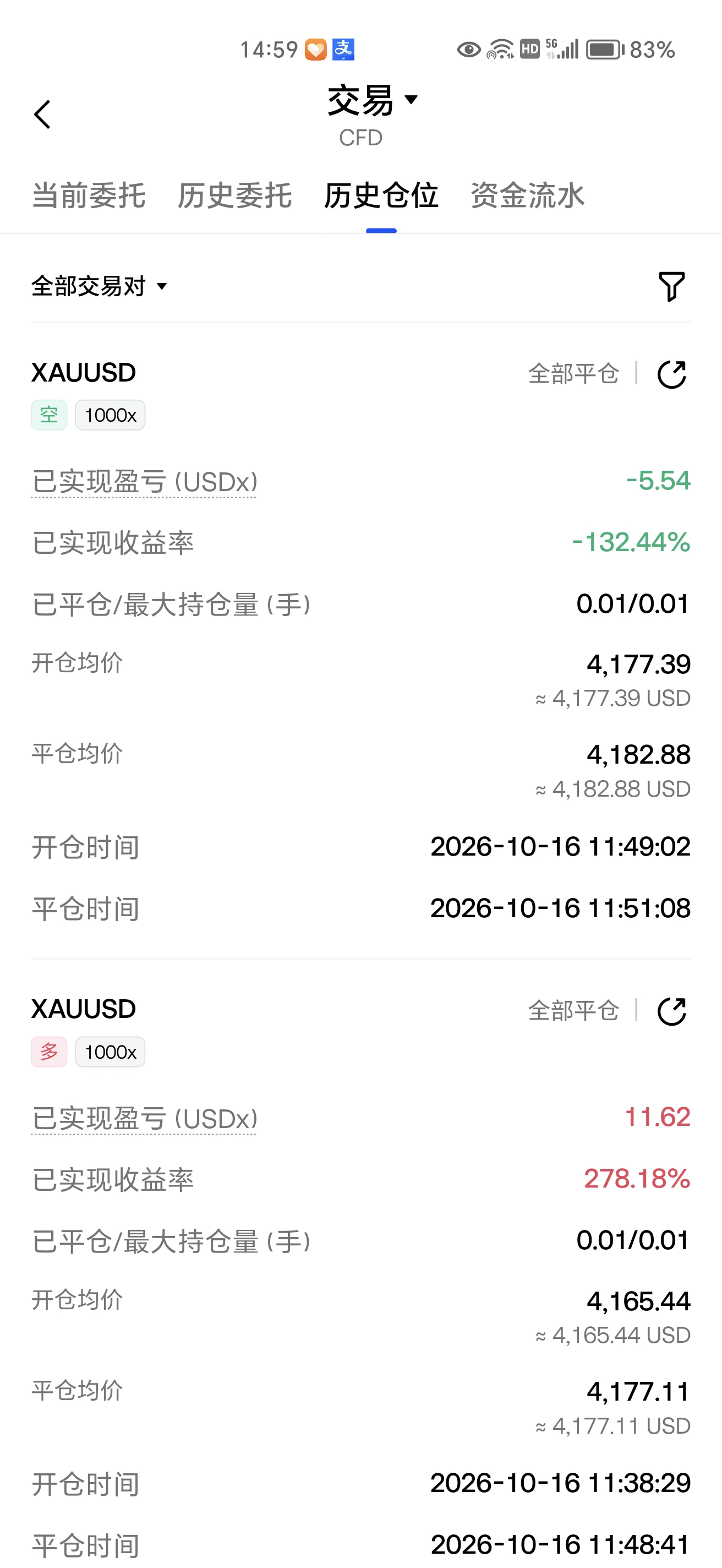Tap 已实现盈亏 (USDx) label on short position
The height and width of the screenshot is (1568, 722).
(145, 482)
